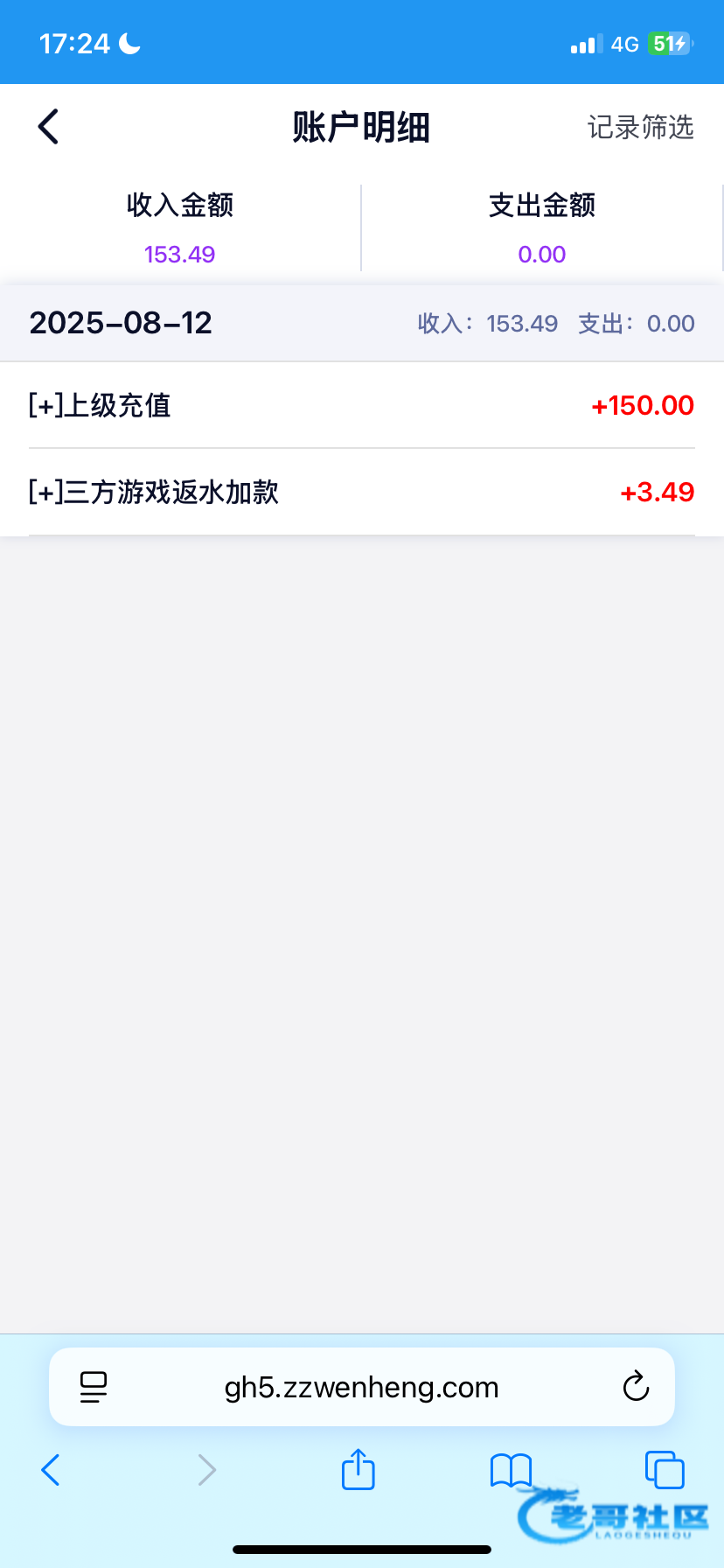Open Safari bookmarks
The image size is (724, 1568).
511,1470
